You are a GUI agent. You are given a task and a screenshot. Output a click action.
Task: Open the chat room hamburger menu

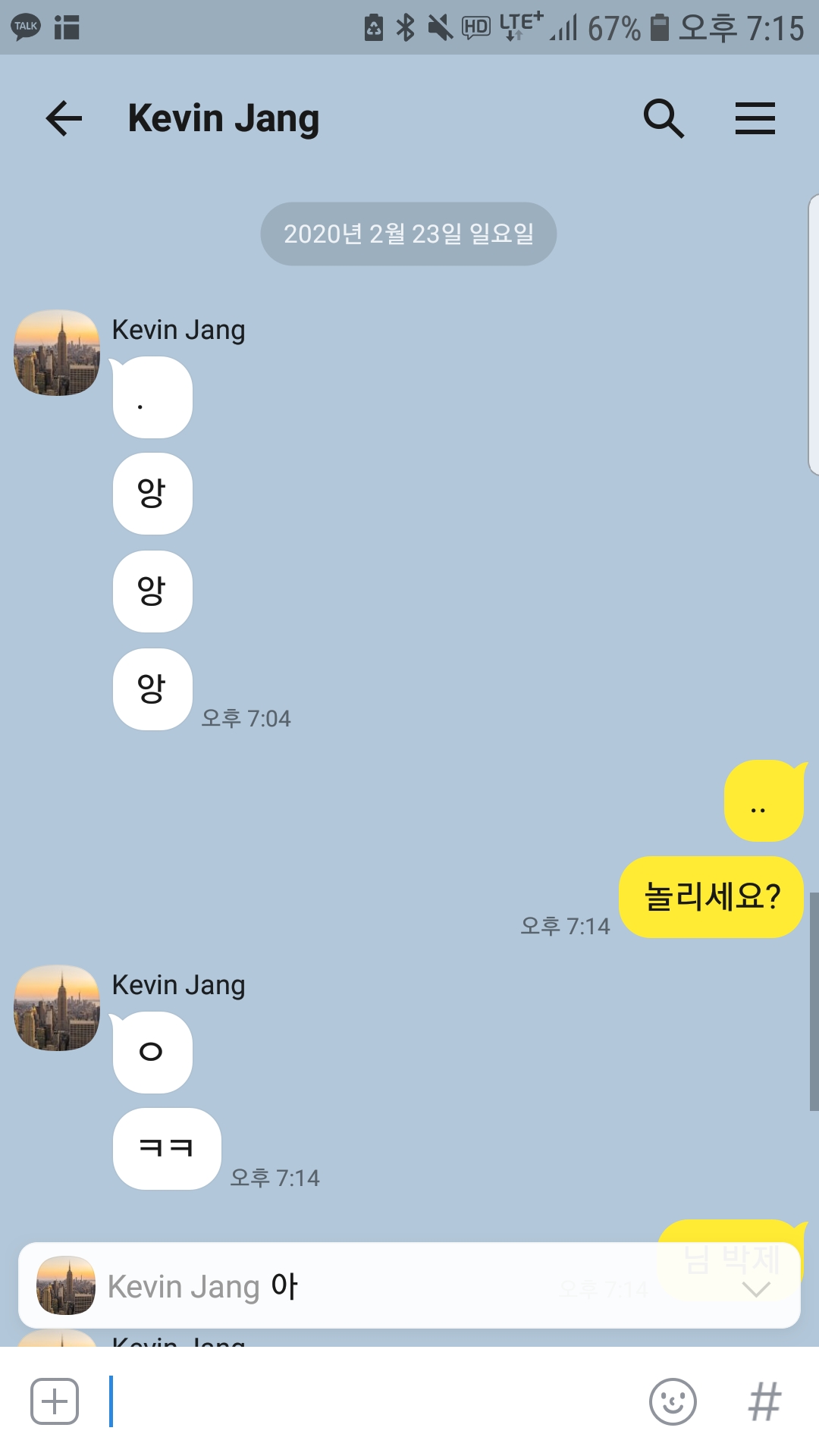point(755,118)
